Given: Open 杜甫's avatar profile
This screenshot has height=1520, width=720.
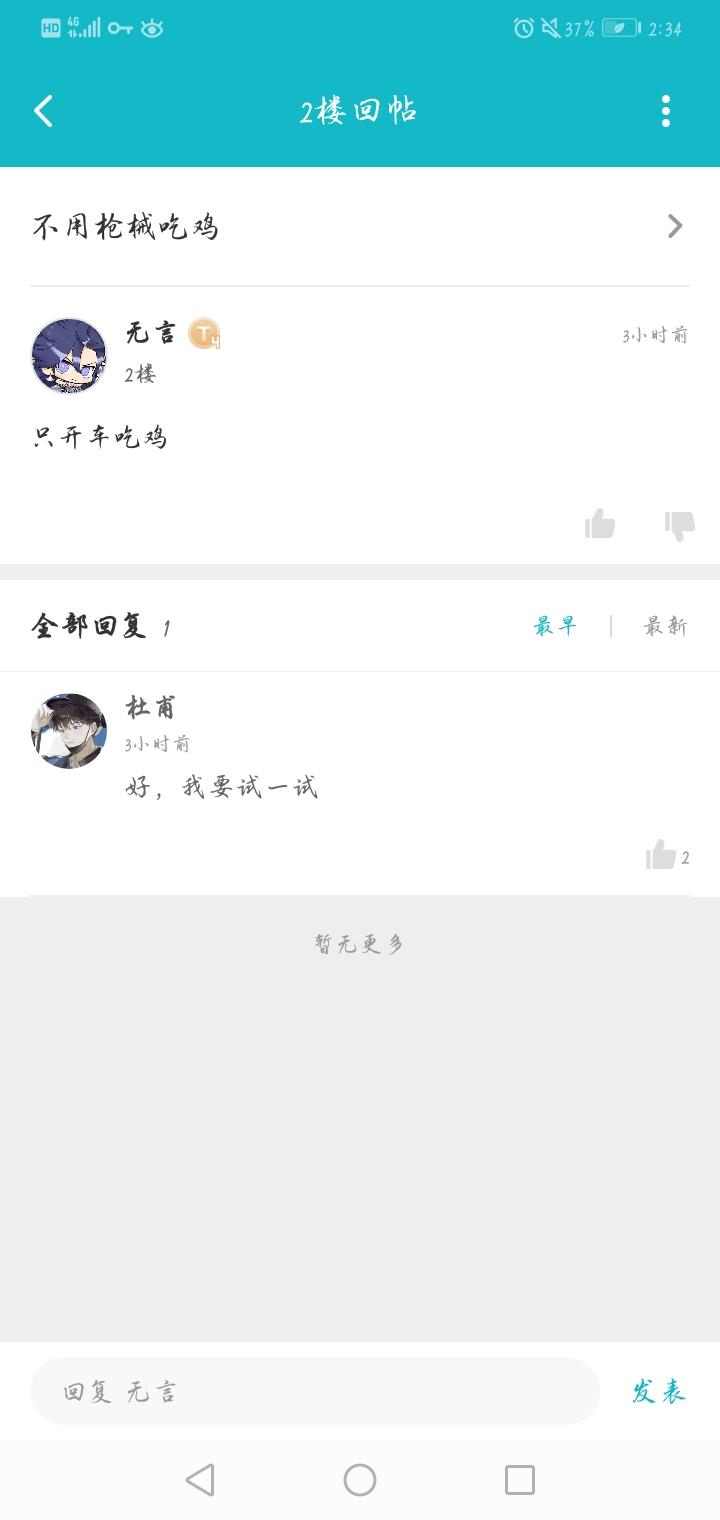Looking at the screenshot, I should click(x=69, y=731).
